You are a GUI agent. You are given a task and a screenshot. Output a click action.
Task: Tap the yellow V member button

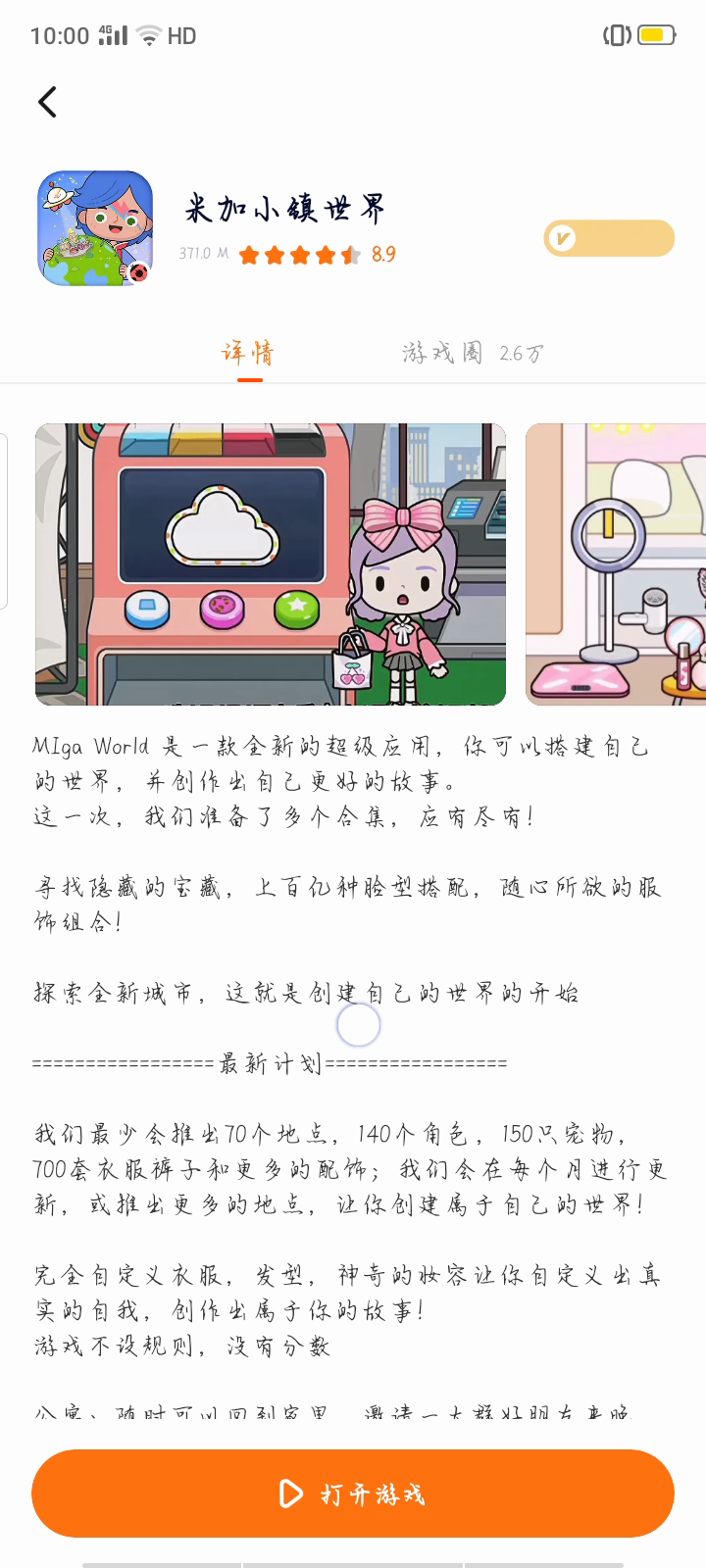click(609, 238)
